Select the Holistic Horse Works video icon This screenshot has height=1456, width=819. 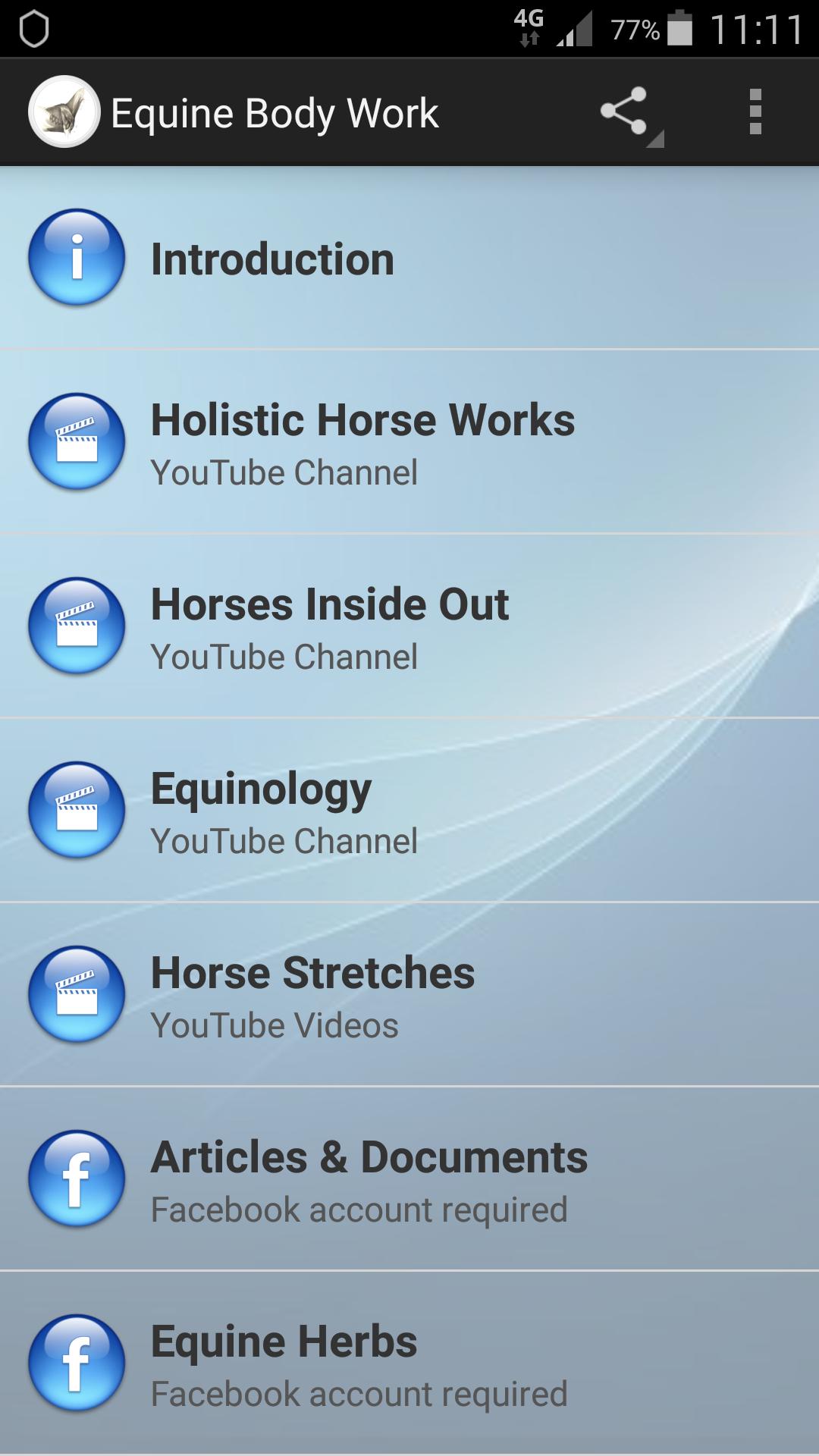click(76, 441)
